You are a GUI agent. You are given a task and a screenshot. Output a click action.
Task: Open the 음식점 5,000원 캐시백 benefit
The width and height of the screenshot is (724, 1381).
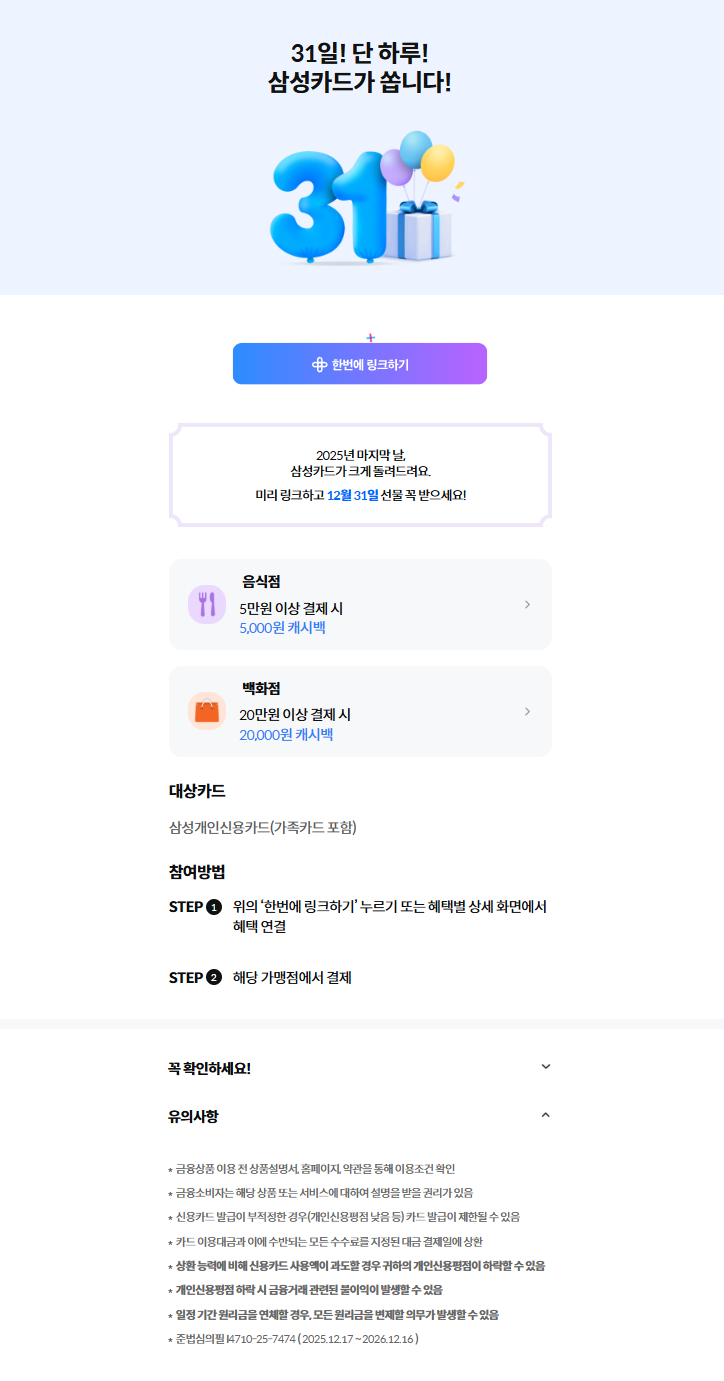coord(360,604)
